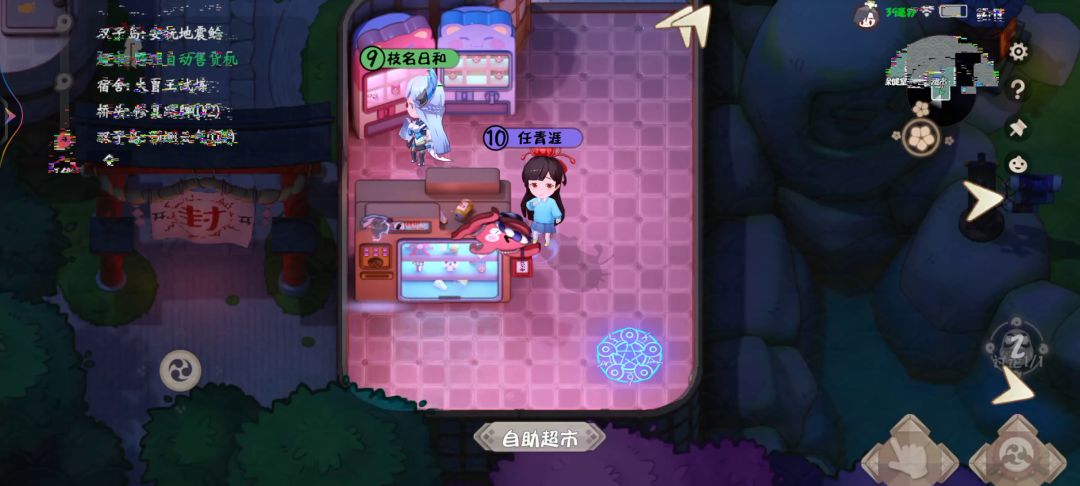This screenshot has width=1080, height=486.
Task: Tap the flower emblem below the minimap
Action: click(919, 138)
